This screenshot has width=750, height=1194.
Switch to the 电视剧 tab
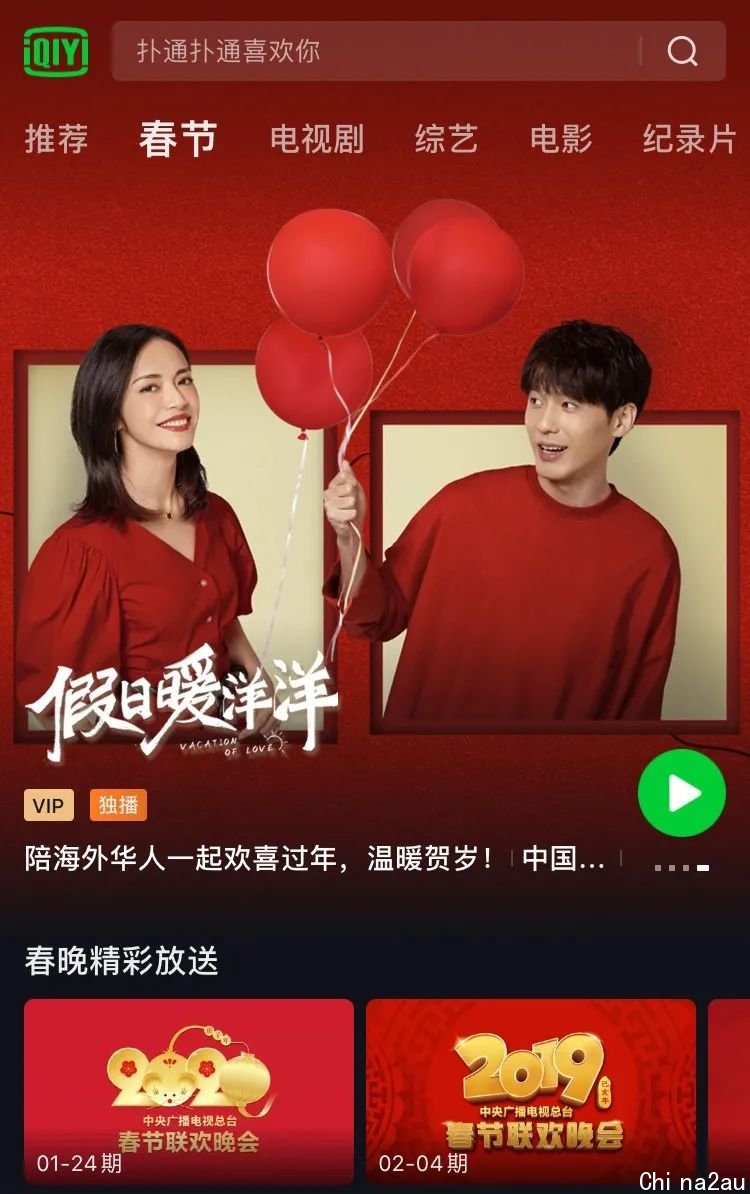point(317,139)
